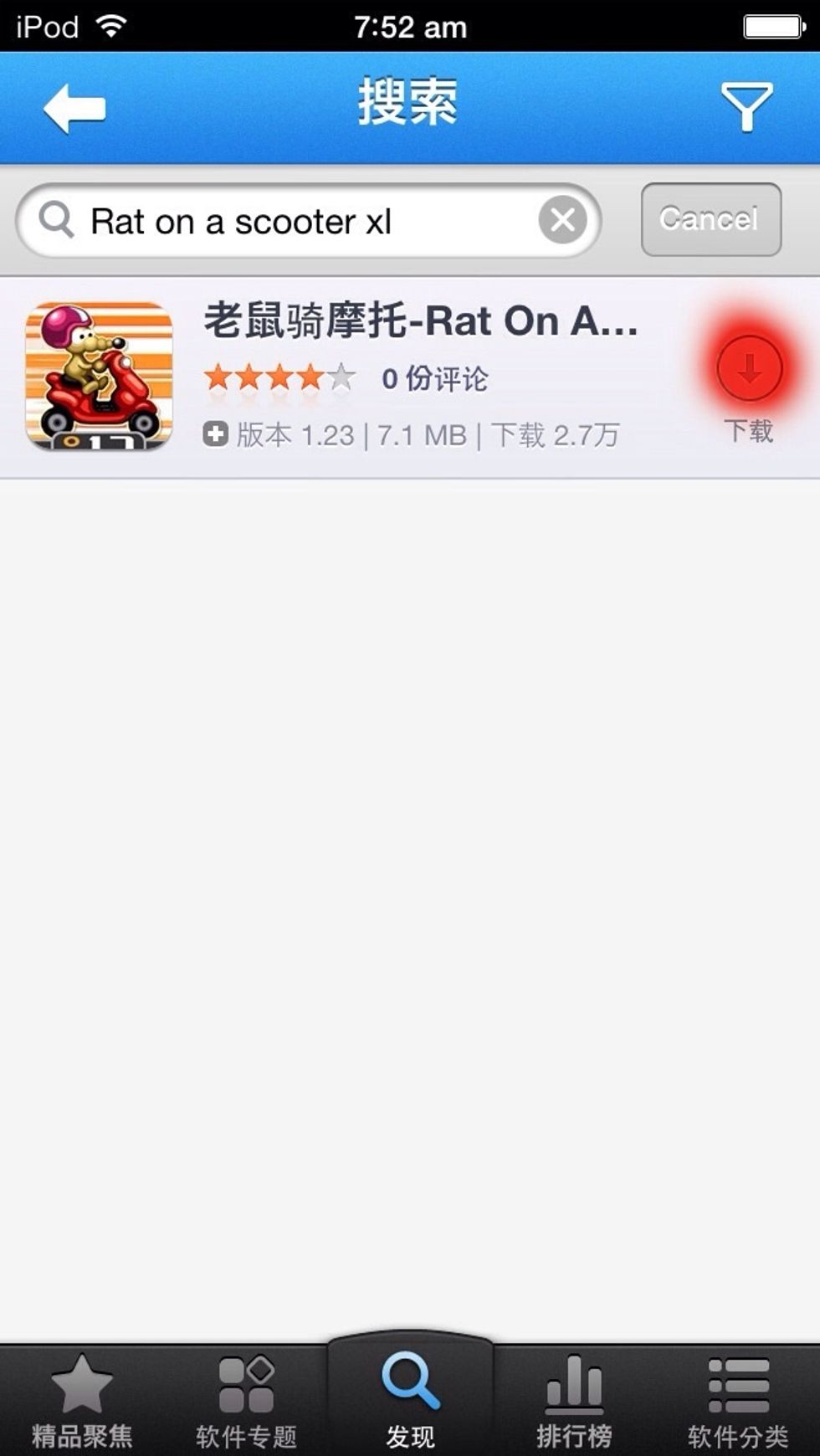The height and width of the screenshot is (1456, 820).
Task: Tap the back arrow in the header
Action: pyautogui.click(x=71, y=106)
